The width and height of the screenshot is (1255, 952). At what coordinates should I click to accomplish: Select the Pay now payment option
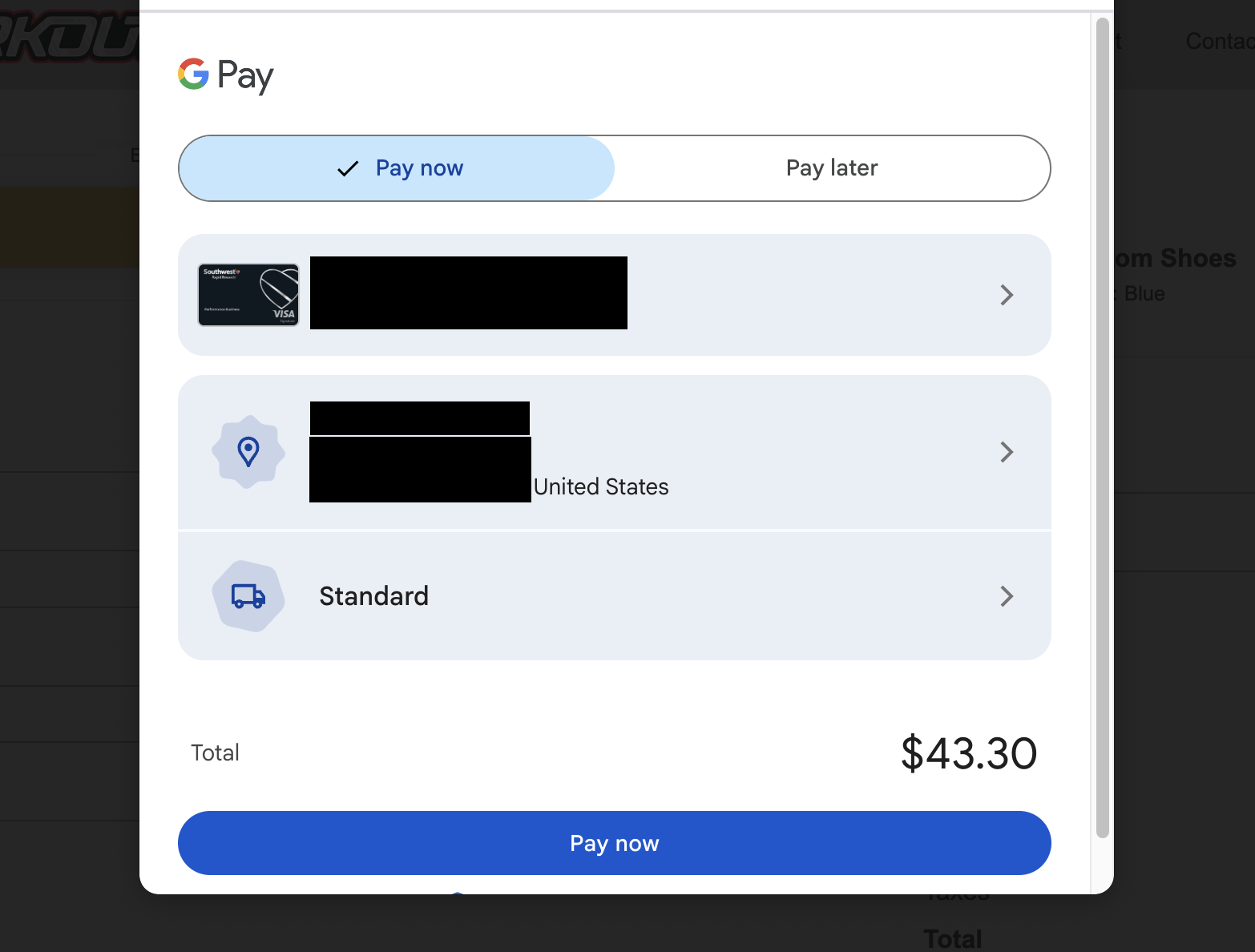397,168
